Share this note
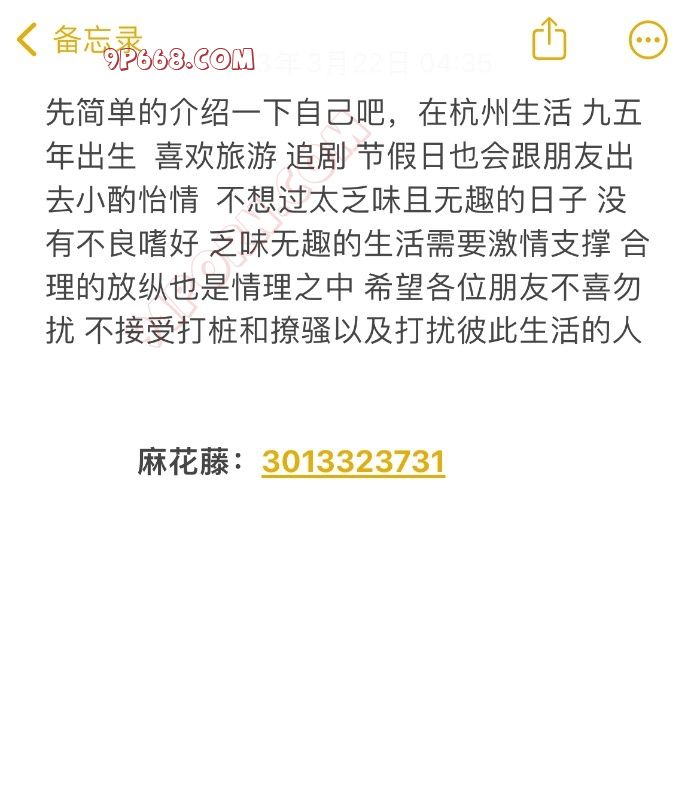The image size is (700, 799). (x=548, y=40)
